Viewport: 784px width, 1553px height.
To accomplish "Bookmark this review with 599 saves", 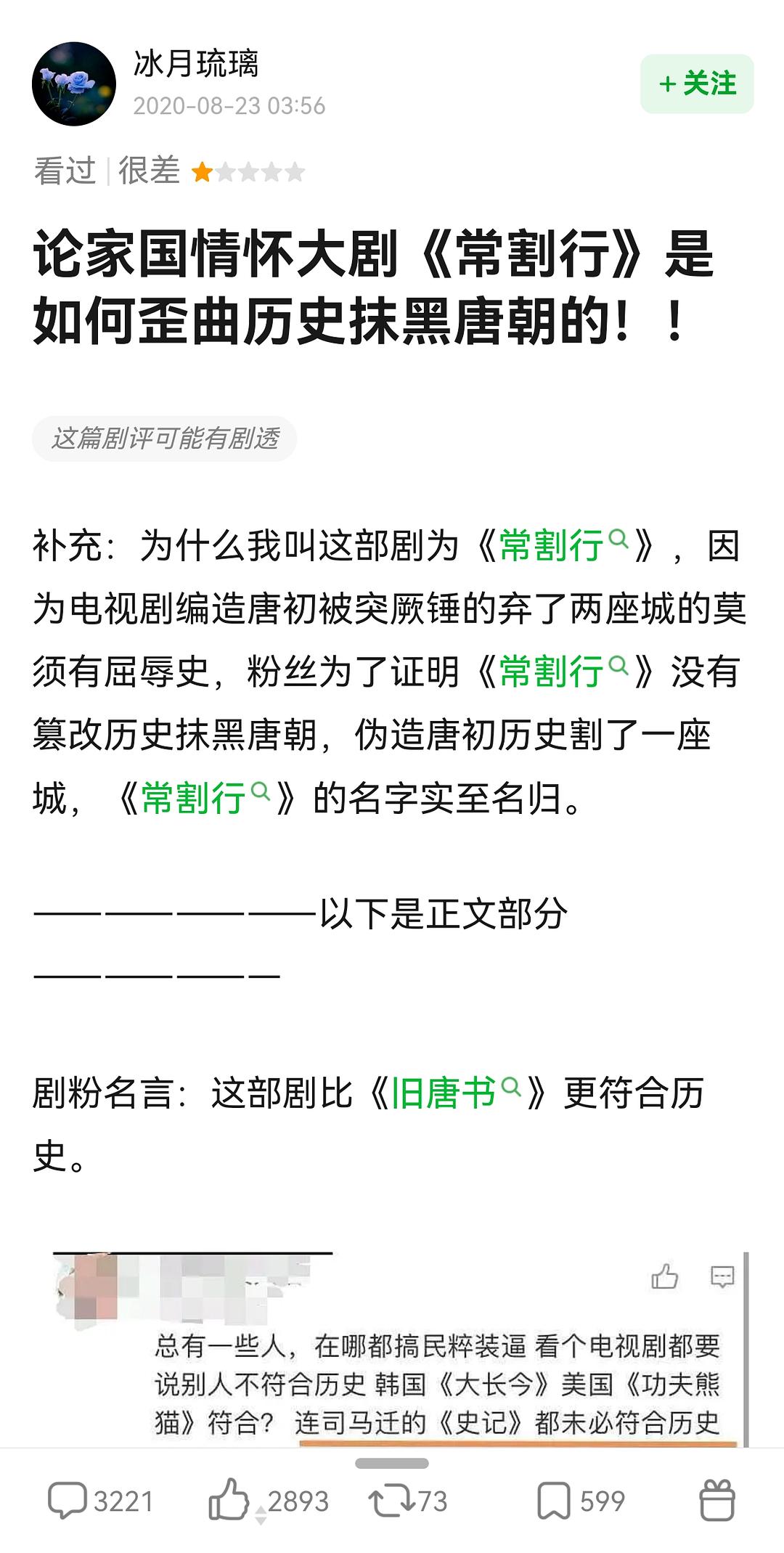I will [x=581, y=1501].
